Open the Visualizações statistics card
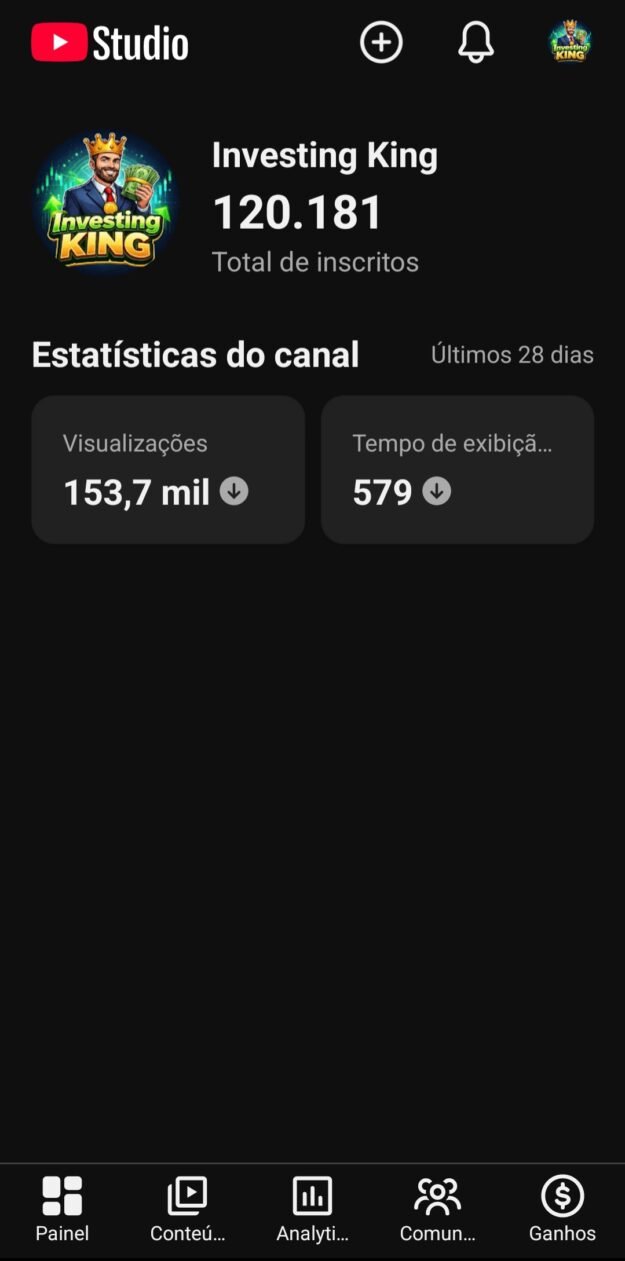The height and width of the screenshot is (1261, 625). coord(168,470)
